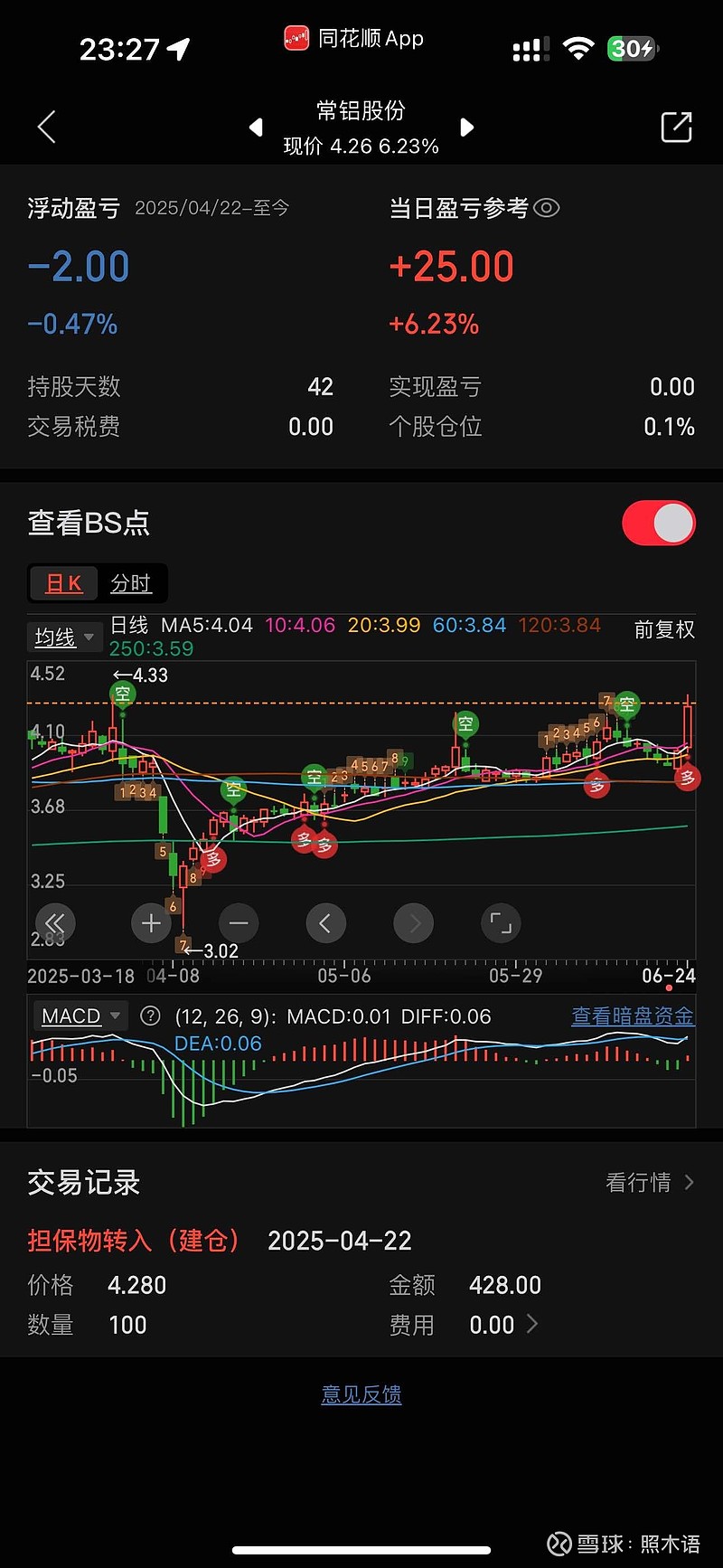Change the 前复权 adjustment setting

click(x=664, y=630)
